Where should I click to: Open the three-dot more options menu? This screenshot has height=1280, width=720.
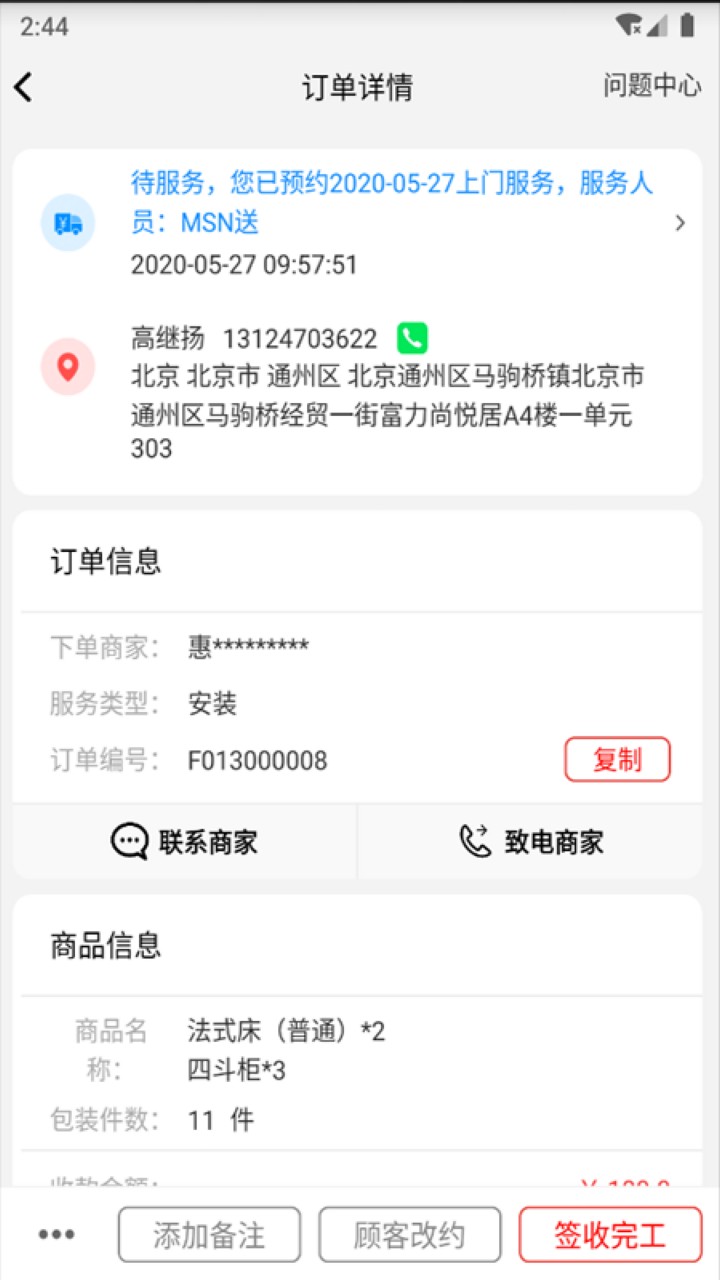pos(57,1235)
